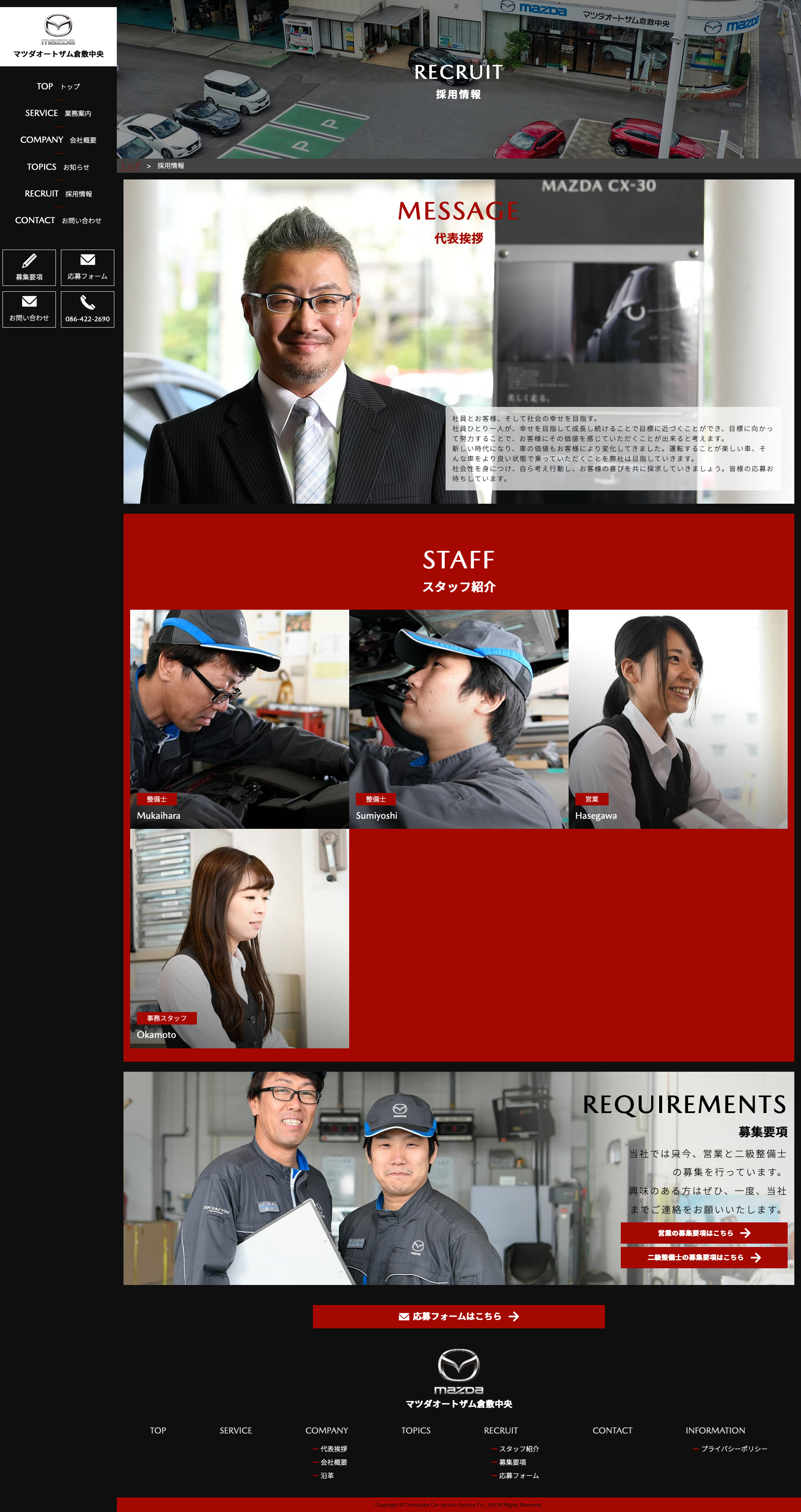
Task: Go to COMPANY 会社概要 in the sidebar
Action: tap(58, 140)
